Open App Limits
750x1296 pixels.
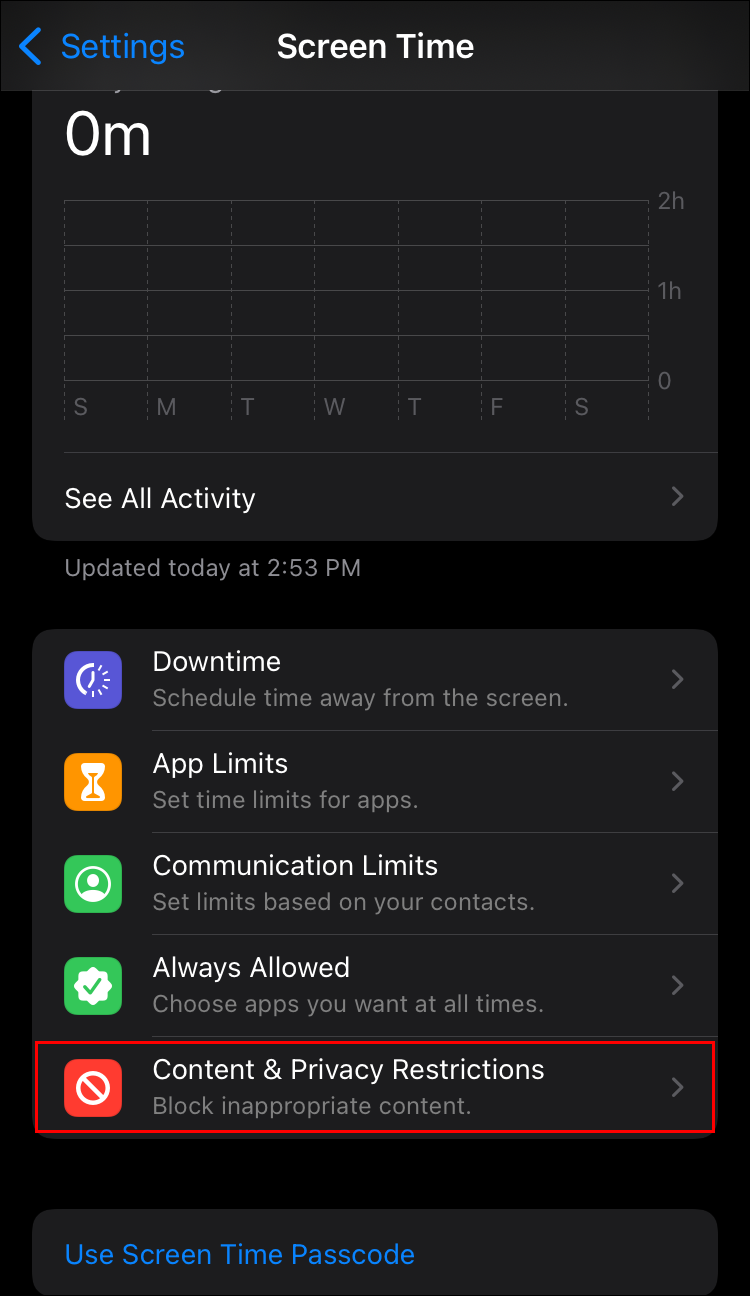(x=374, y=781)
